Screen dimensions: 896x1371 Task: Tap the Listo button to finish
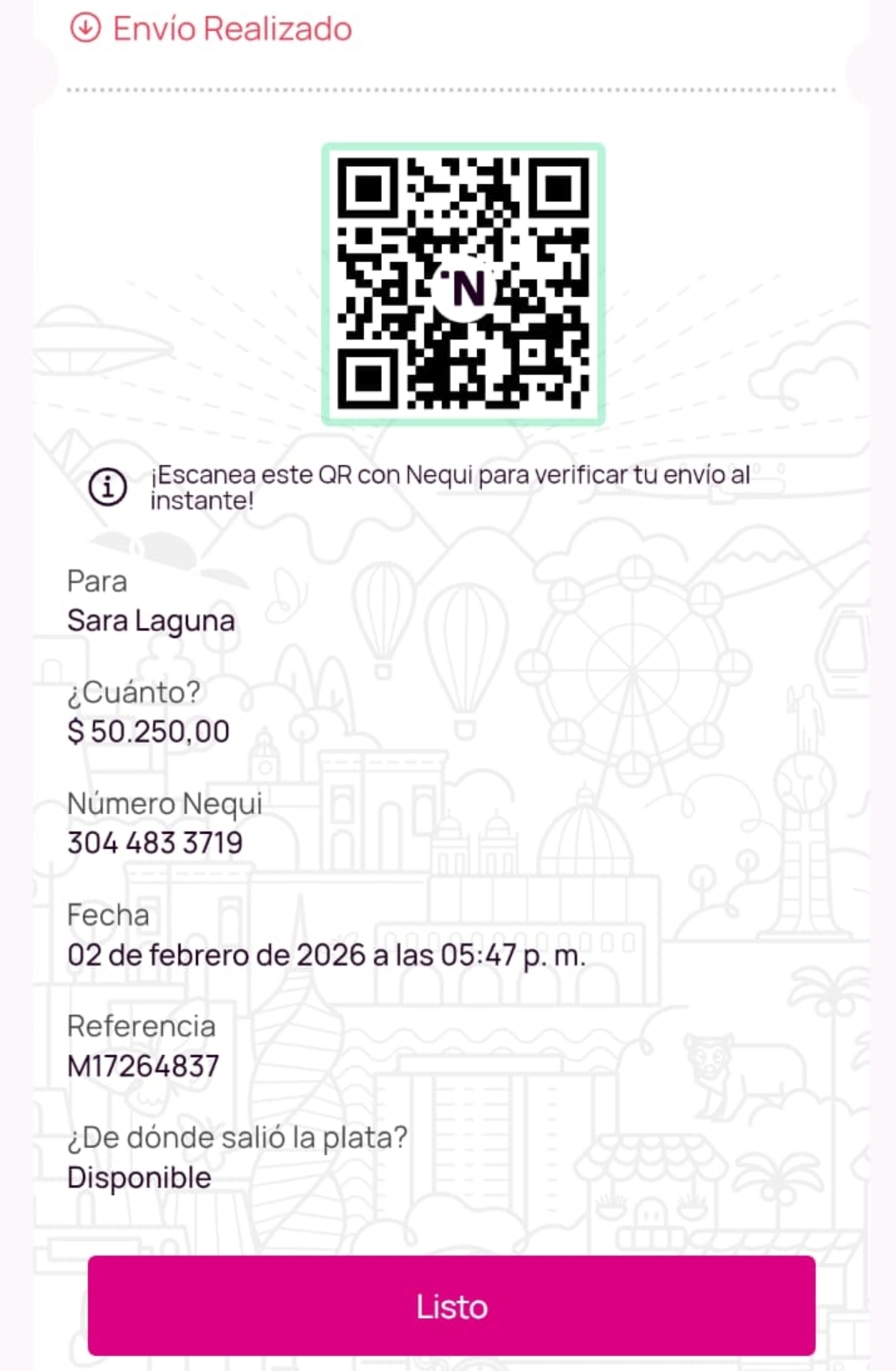pos(451,1305)
